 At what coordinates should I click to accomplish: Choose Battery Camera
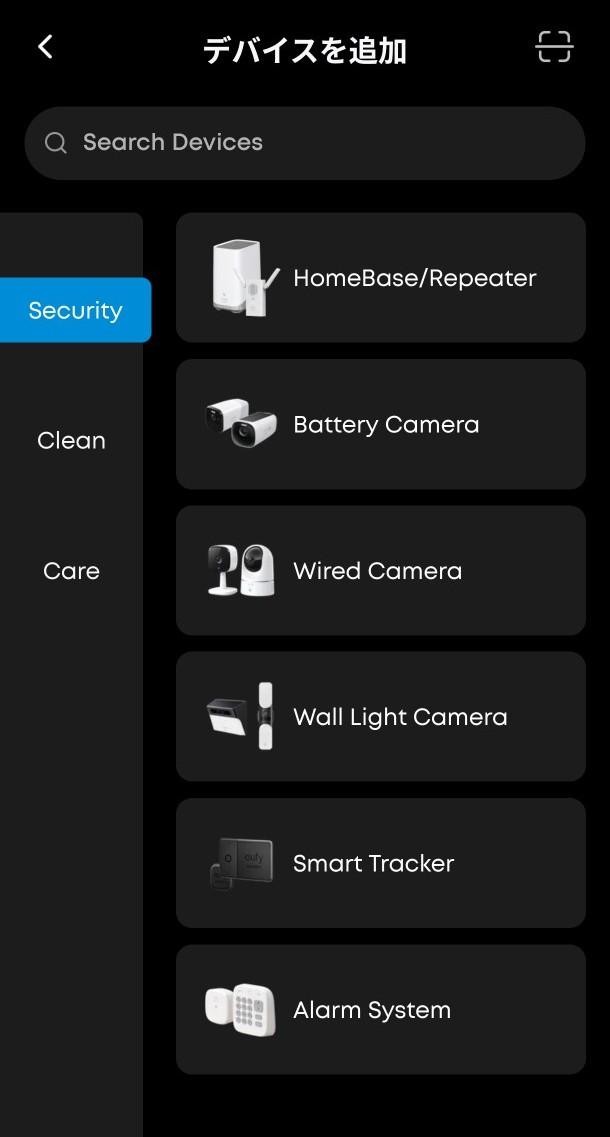[381, 424]
